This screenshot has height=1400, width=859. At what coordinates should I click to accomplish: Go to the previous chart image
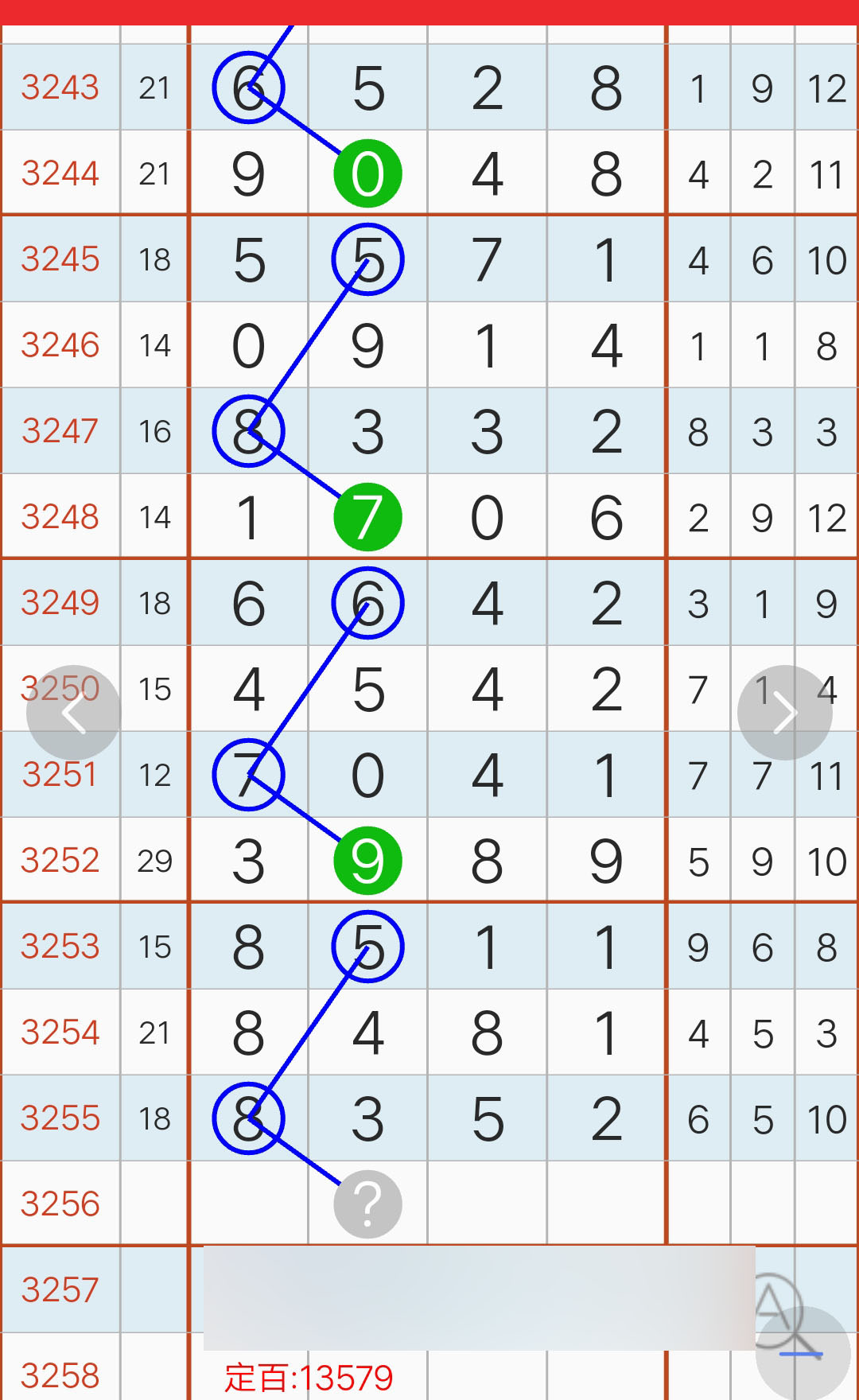(73, 713)
